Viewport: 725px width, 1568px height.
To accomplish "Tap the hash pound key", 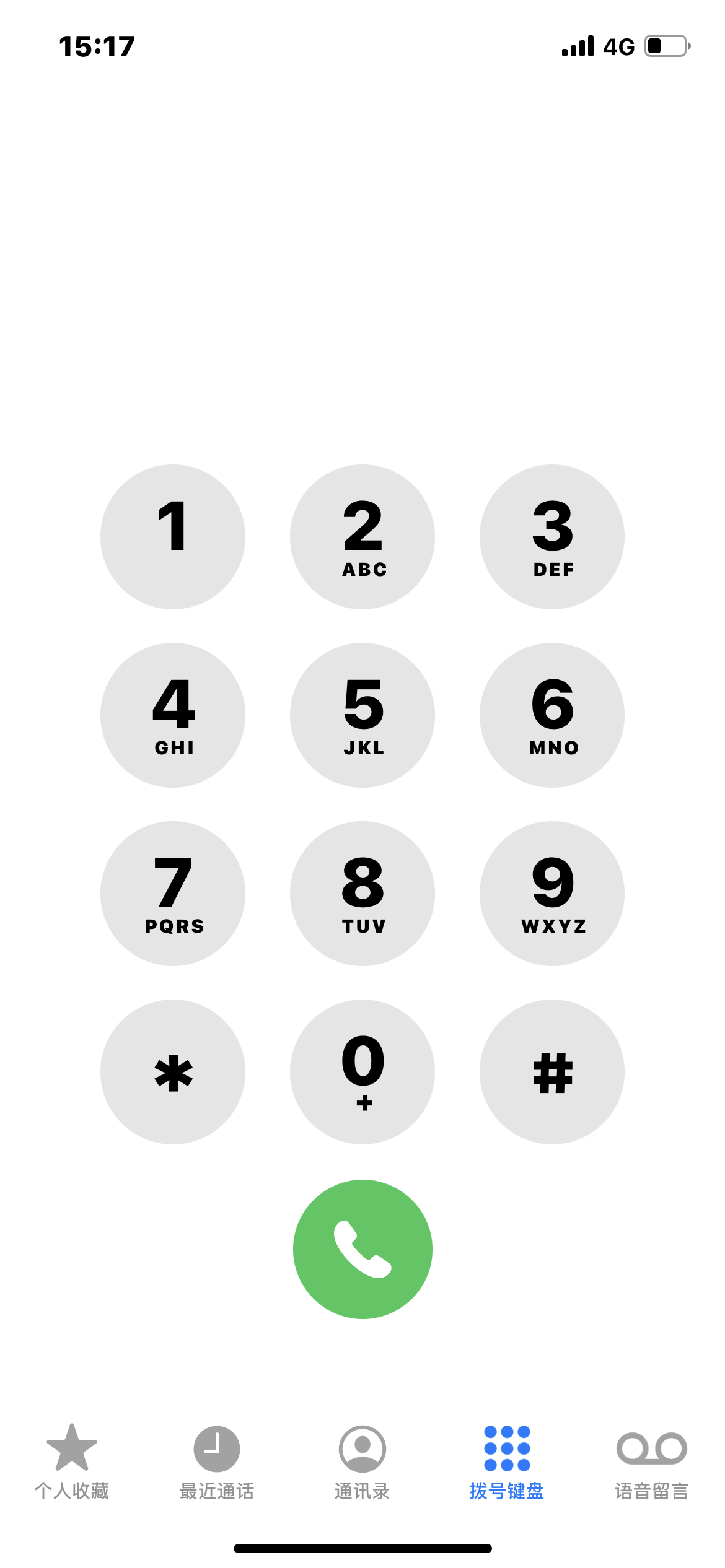I will (x=552, y=1071).
